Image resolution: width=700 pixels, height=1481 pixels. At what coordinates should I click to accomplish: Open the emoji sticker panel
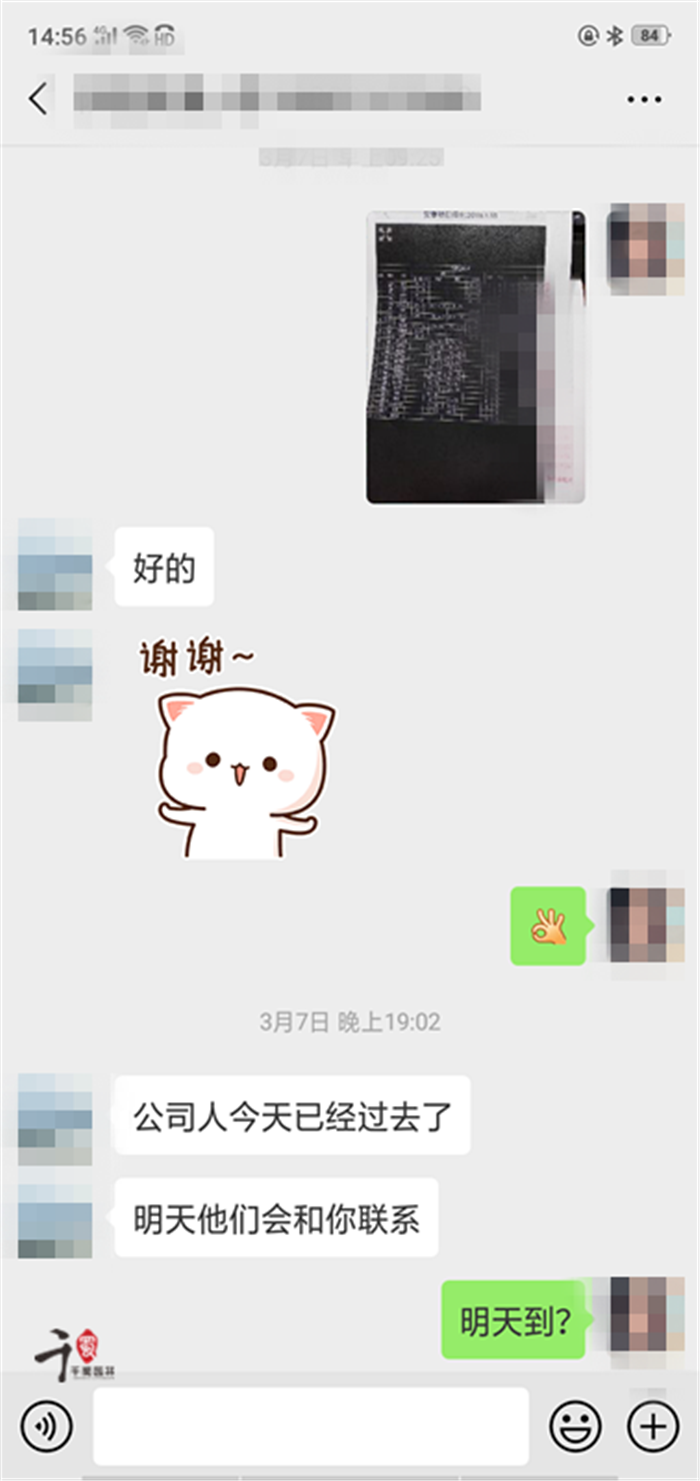(576, 1426)
